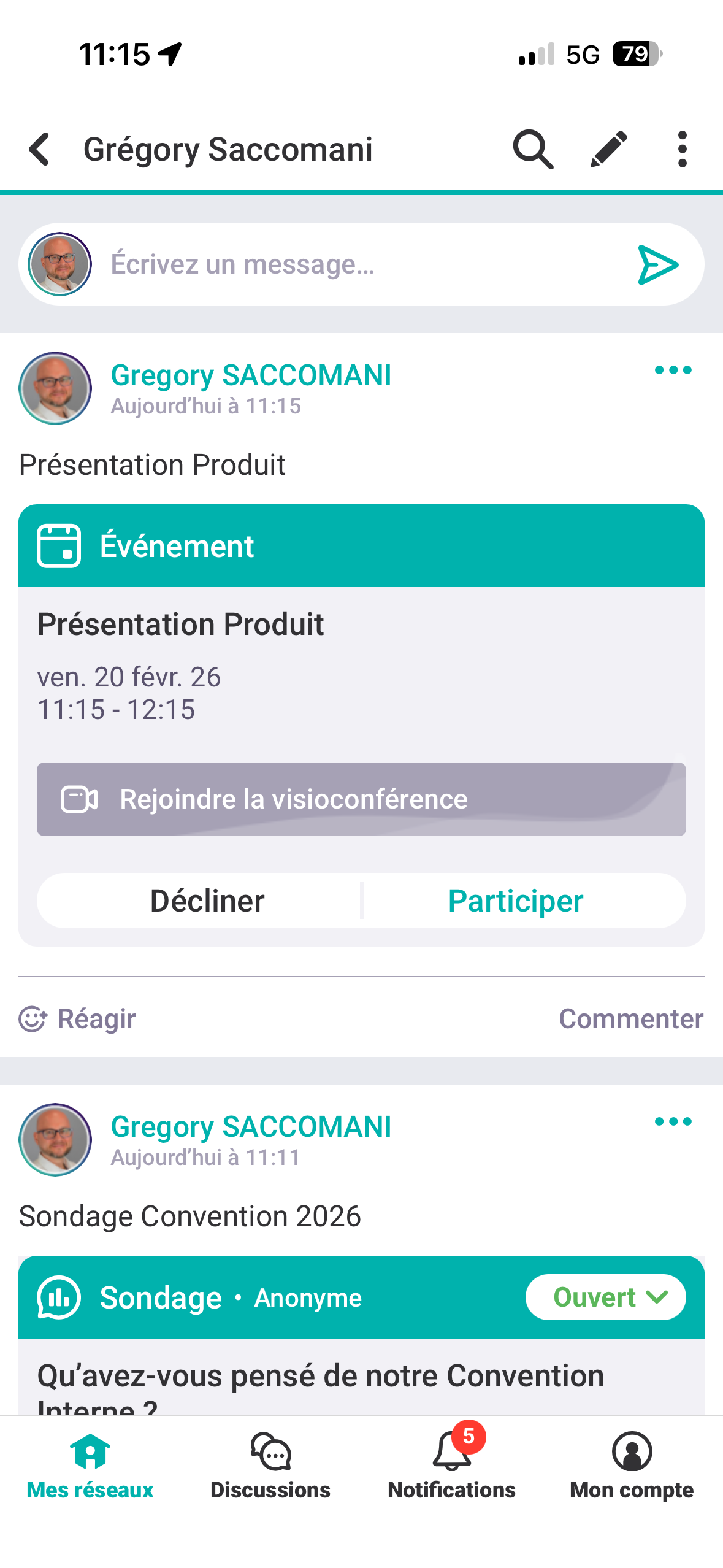Open options for the Présentation Produit post
723x1568 pixels.
(x=673, y=370)
